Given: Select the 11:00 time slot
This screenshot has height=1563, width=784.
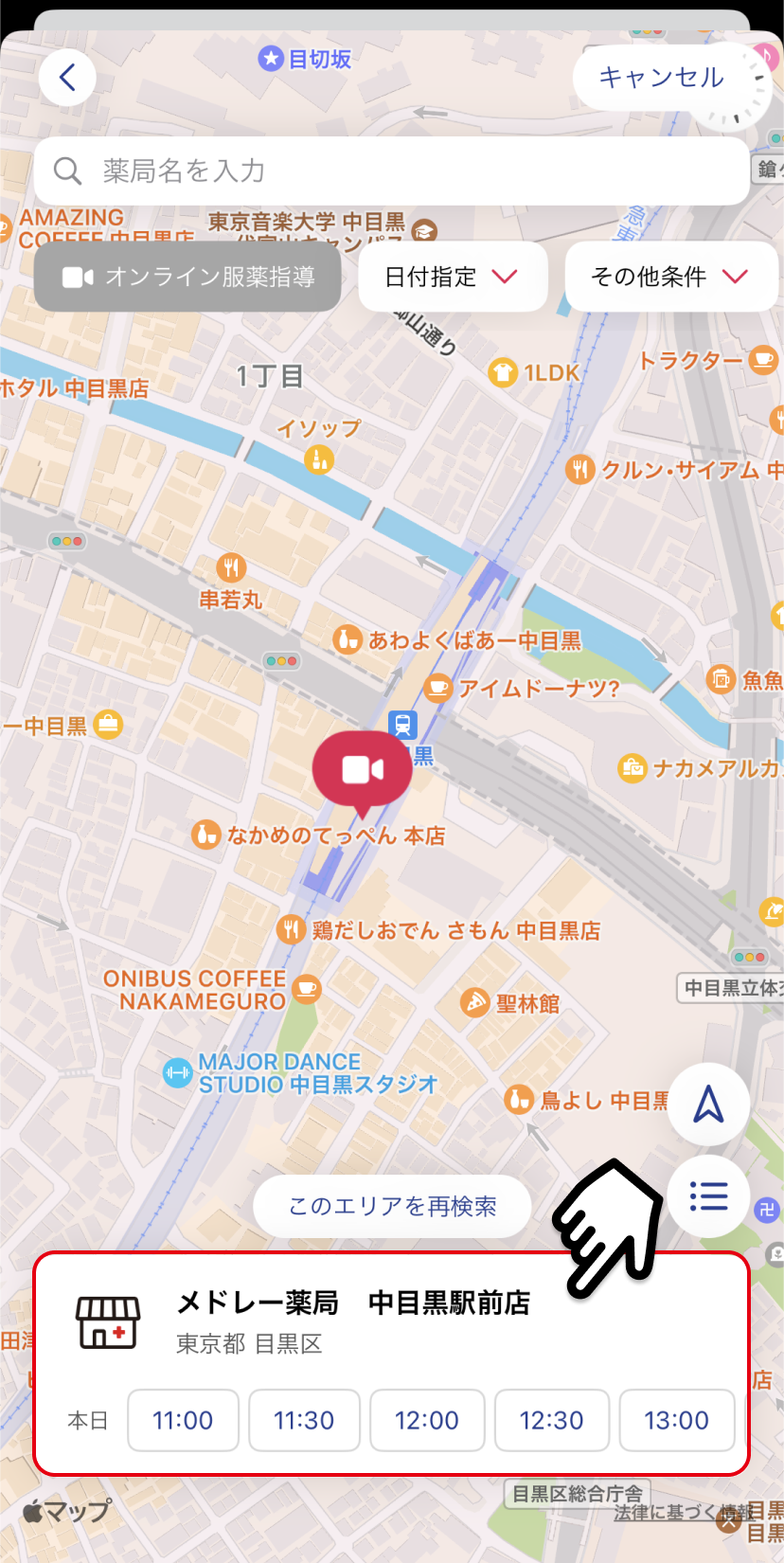Looking at the screenshot, I should pyautogui.click(x=183, y=1420).
